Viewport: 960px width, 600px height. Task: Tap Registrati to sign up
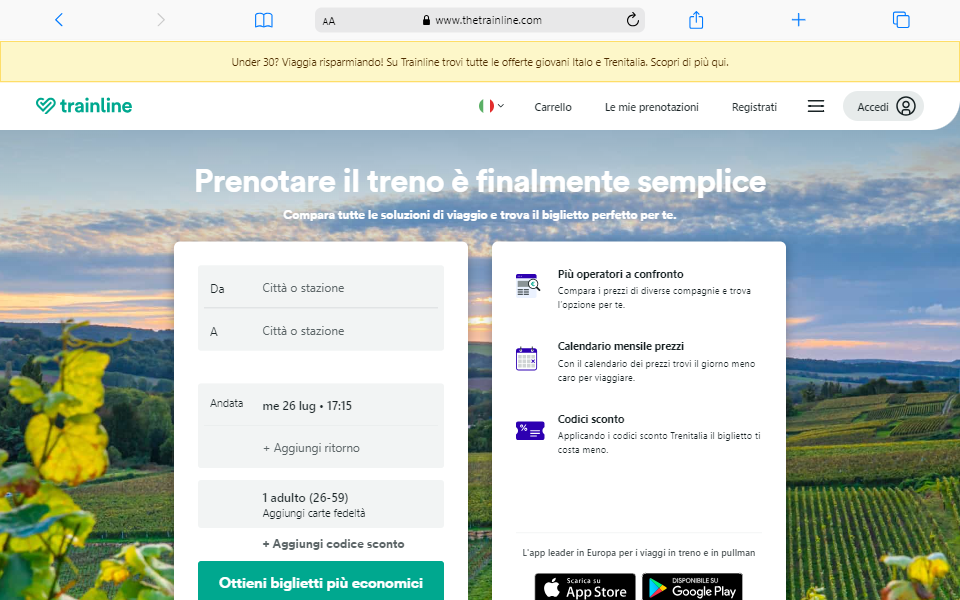click(754, 107)
